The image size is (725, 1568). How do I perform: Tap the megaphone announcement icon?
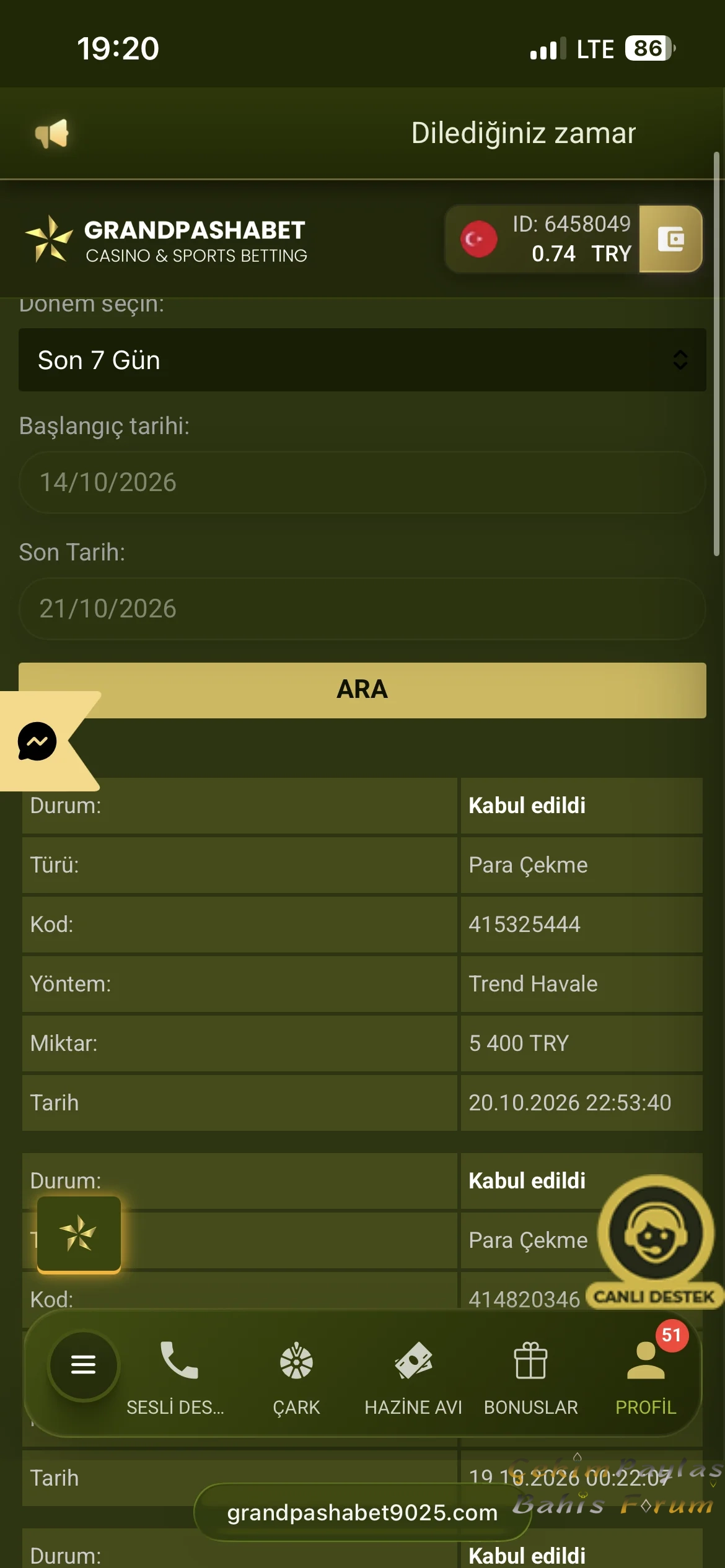click(x=52, y=133)
